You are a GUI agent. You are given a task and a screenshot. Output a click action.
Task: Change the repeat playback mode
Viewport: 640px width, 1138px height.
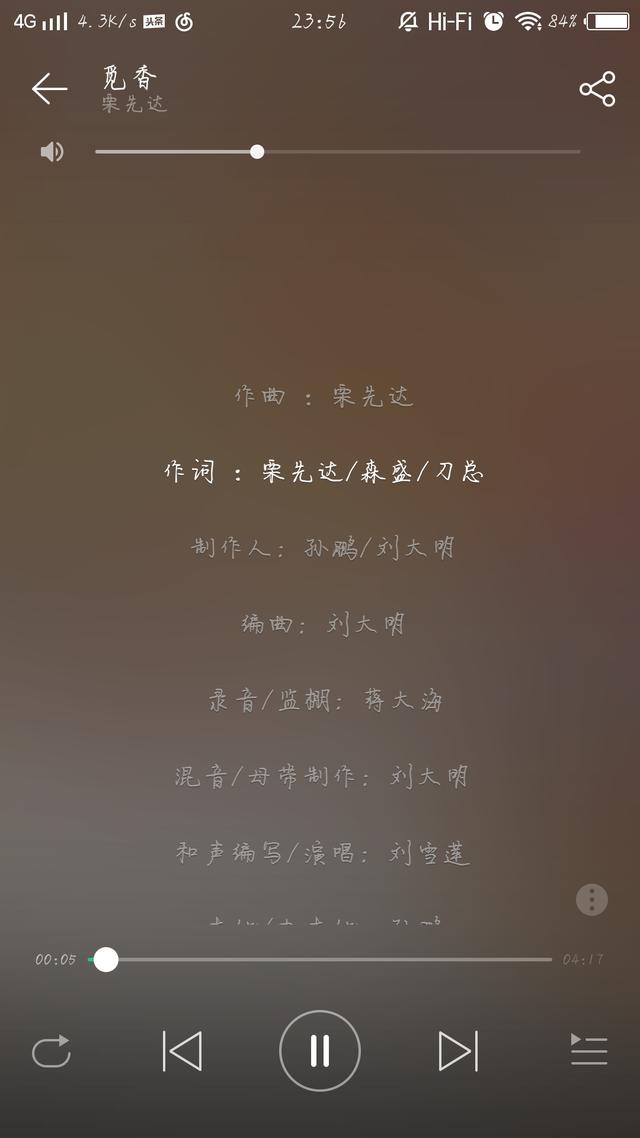tap(51, 1051)
